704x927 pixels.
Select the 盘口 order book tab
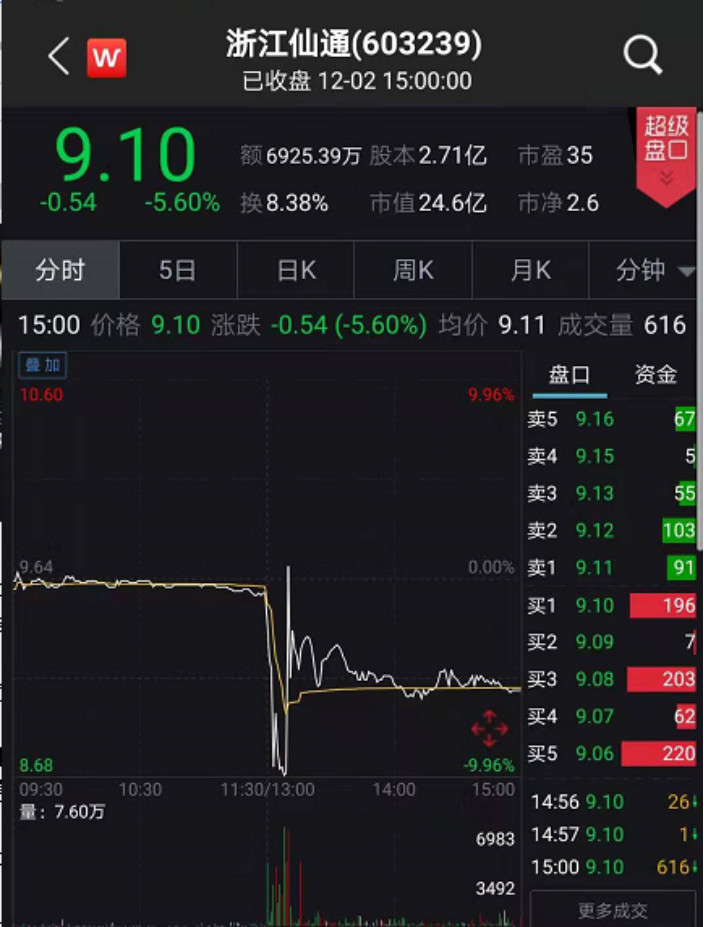569,375
